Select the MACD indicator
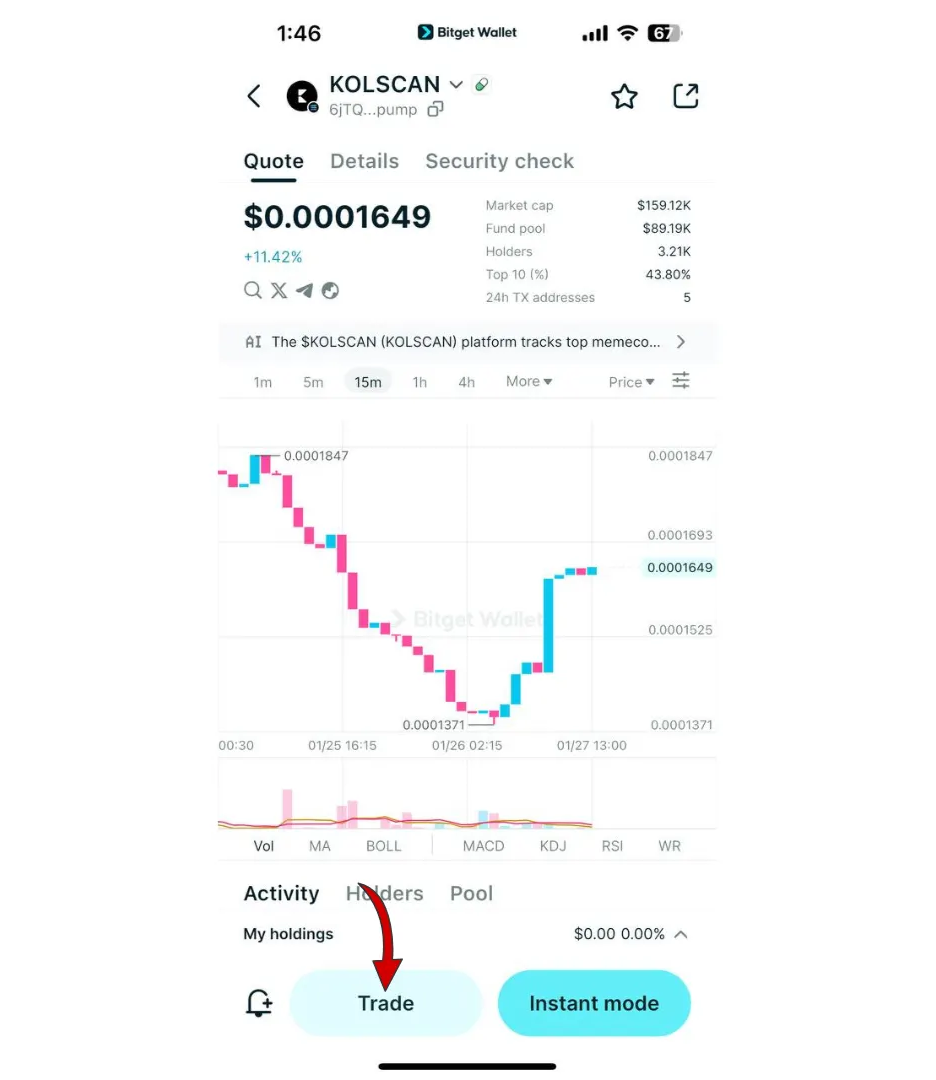 483,845
